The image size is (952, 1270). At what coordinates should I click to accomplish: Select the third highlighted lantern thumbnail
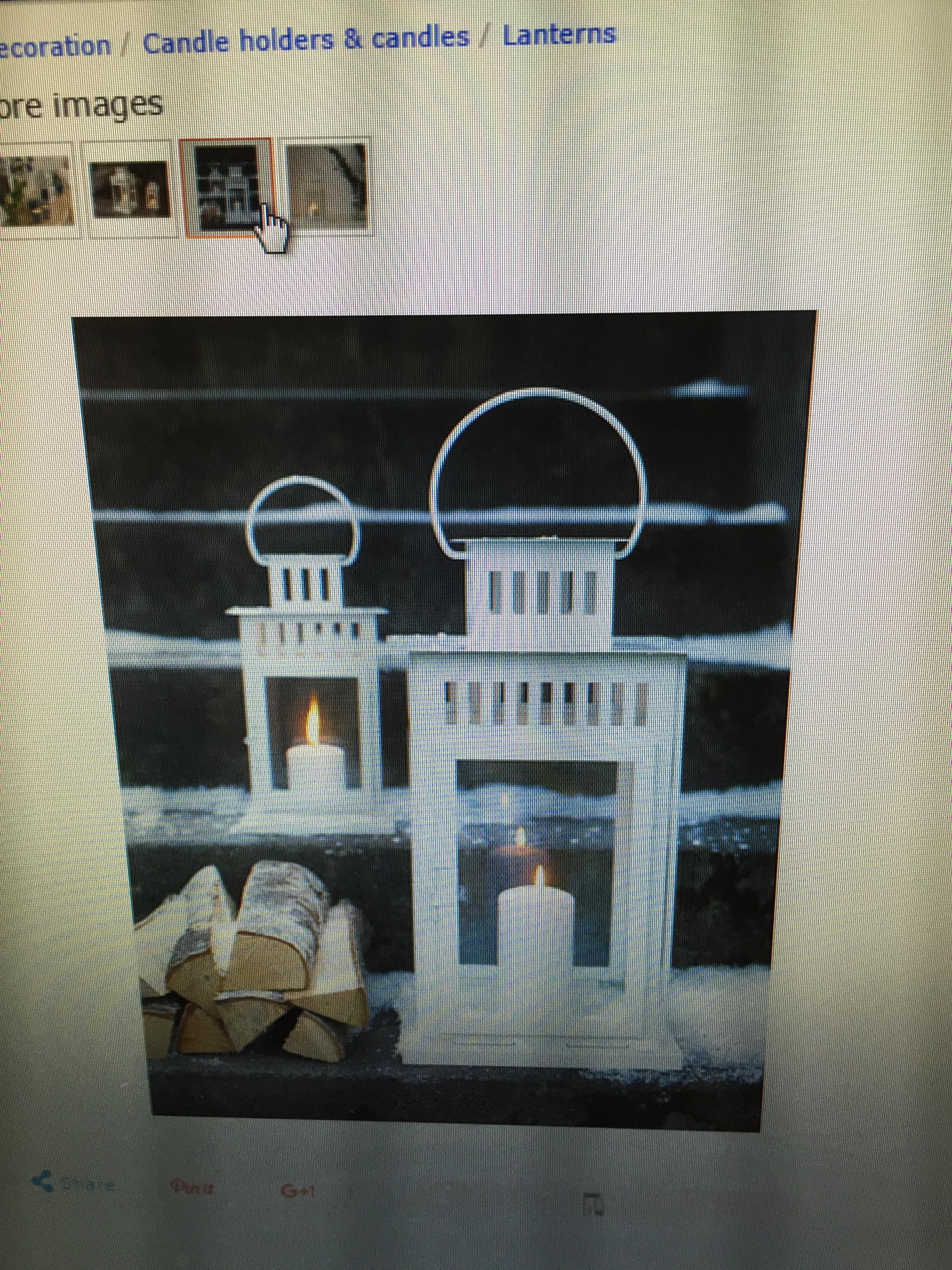click(227, 187)
